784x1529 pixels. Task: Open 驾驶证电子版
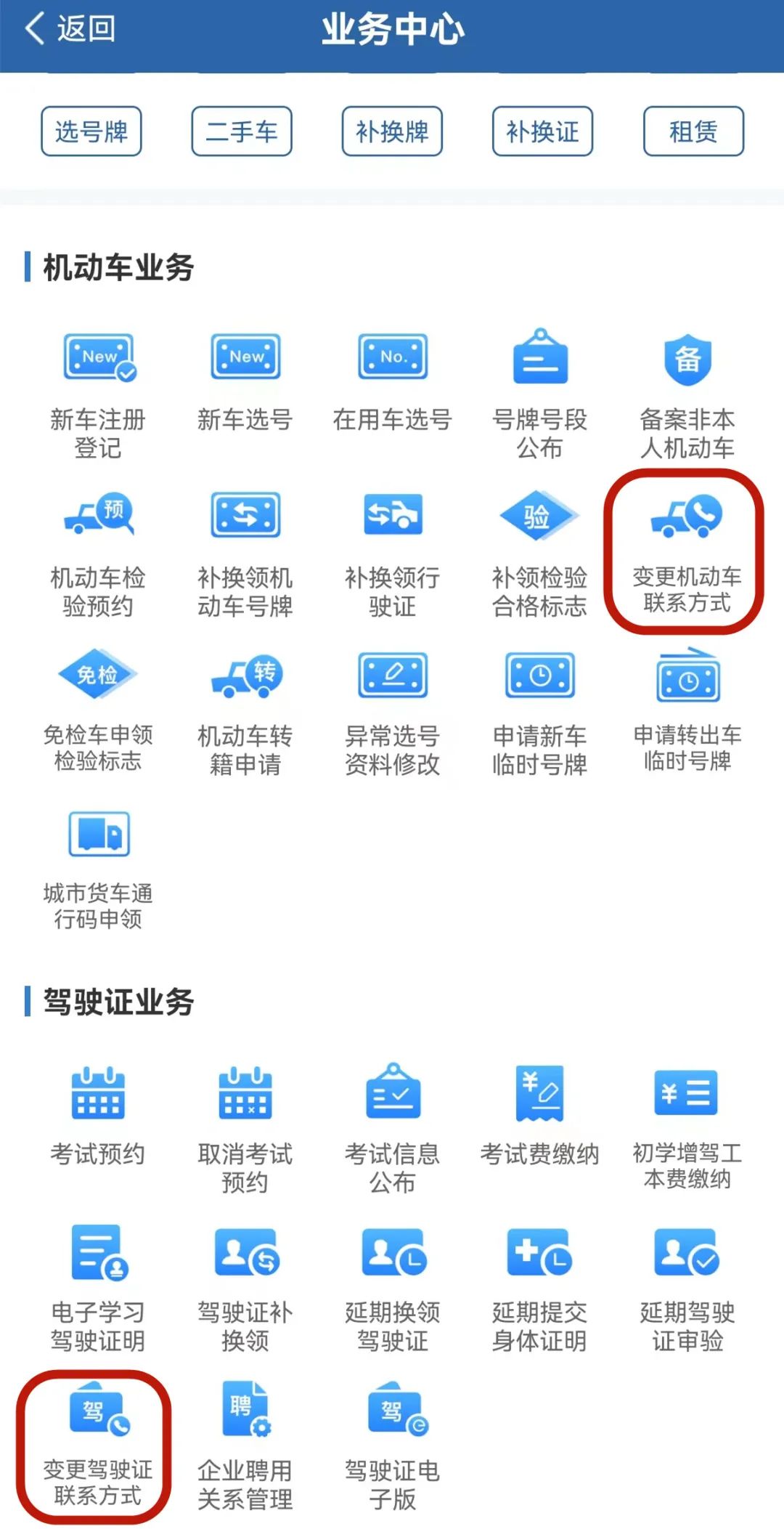pos(392,1446)
